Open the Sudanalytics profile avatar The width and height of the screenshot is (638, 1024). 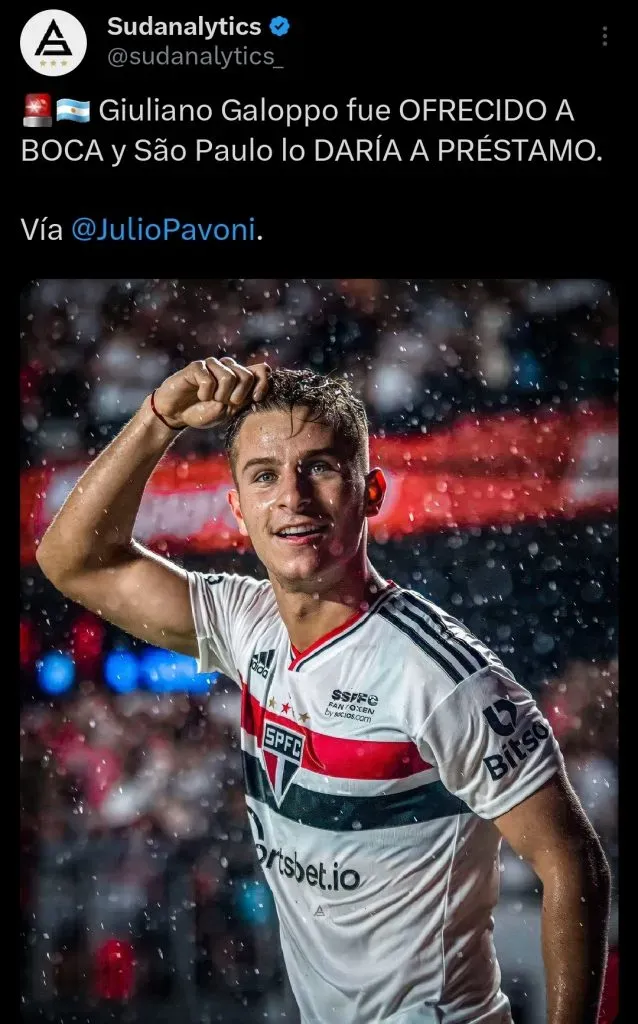[x=53, y=42]
